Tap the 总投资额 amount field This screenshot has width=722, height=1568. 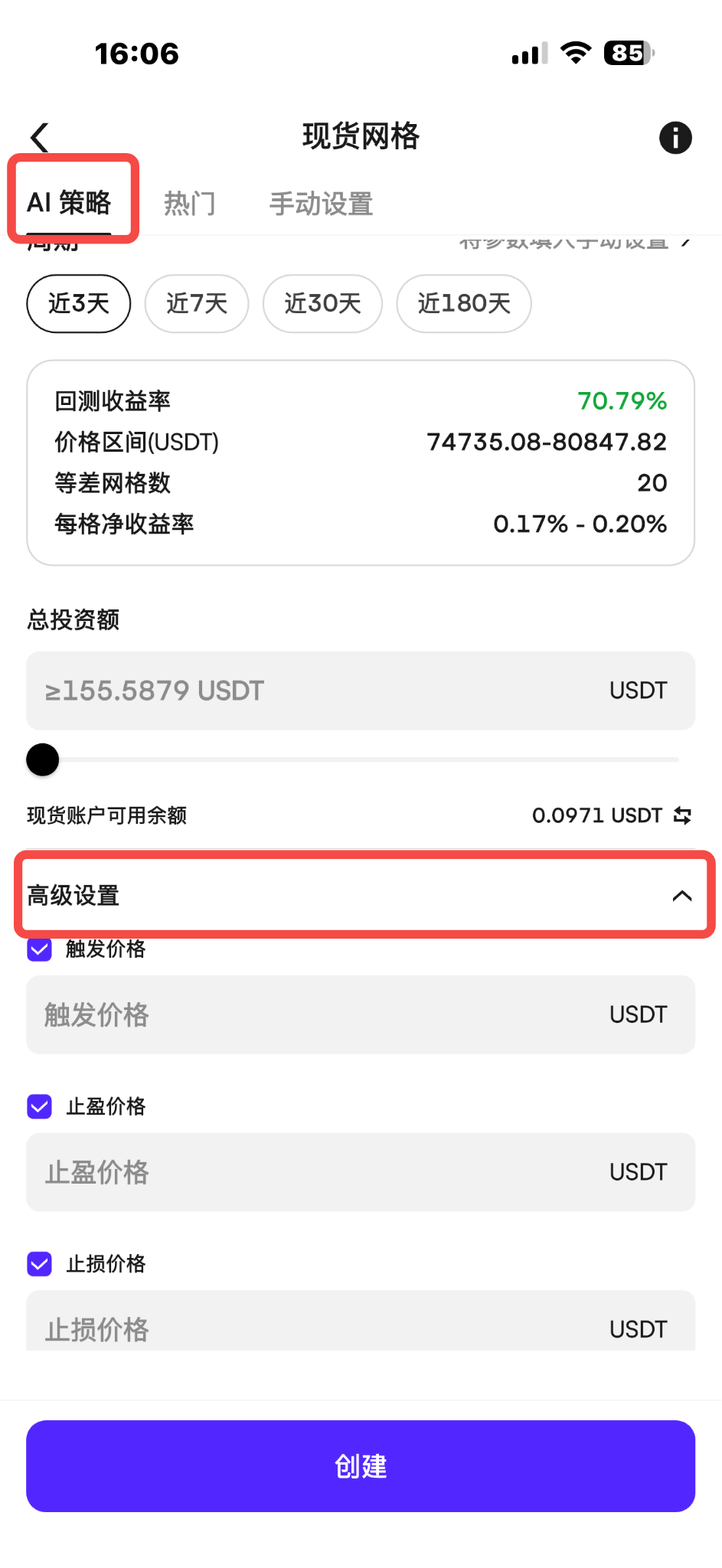click(361, 691)
